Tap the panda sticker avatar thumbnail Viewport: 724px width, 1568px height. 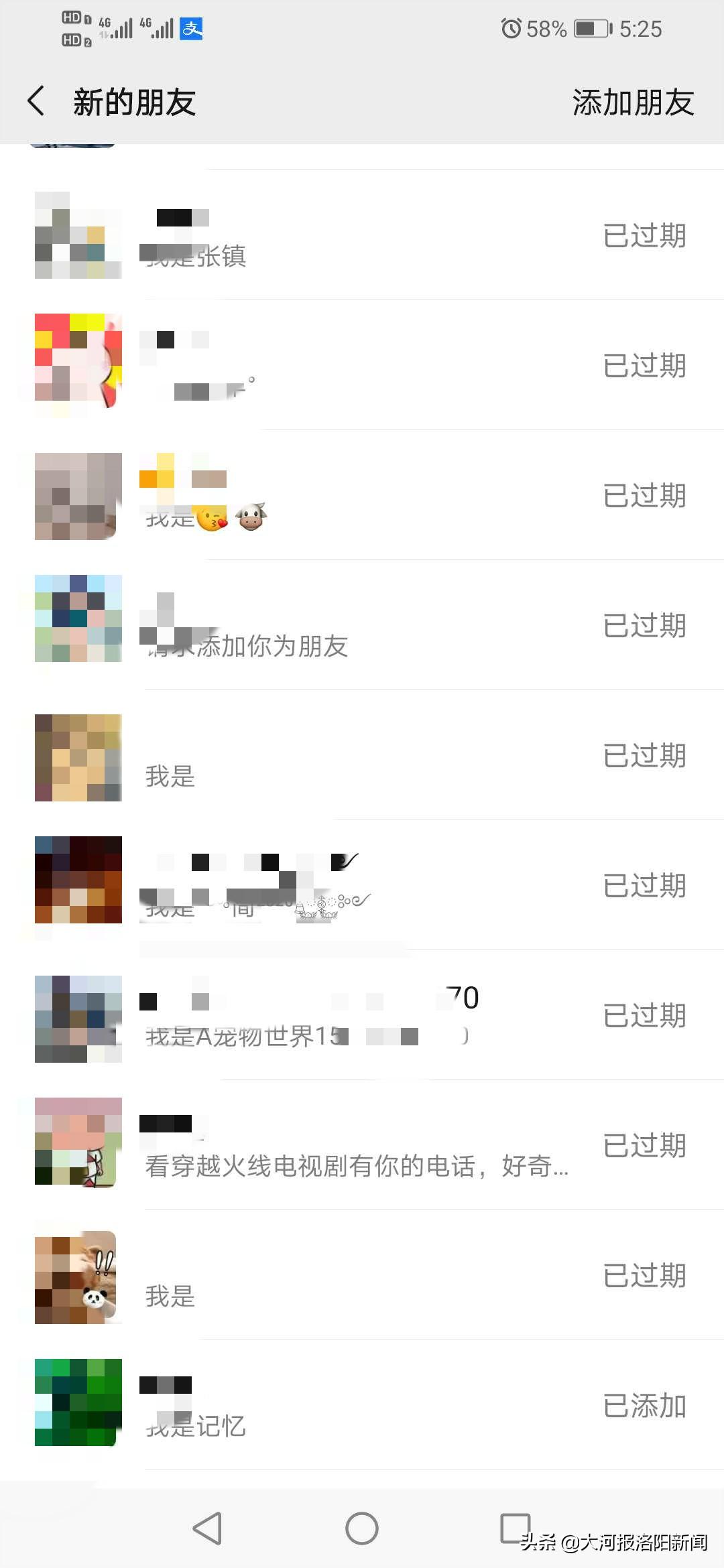coord(77,1277)
